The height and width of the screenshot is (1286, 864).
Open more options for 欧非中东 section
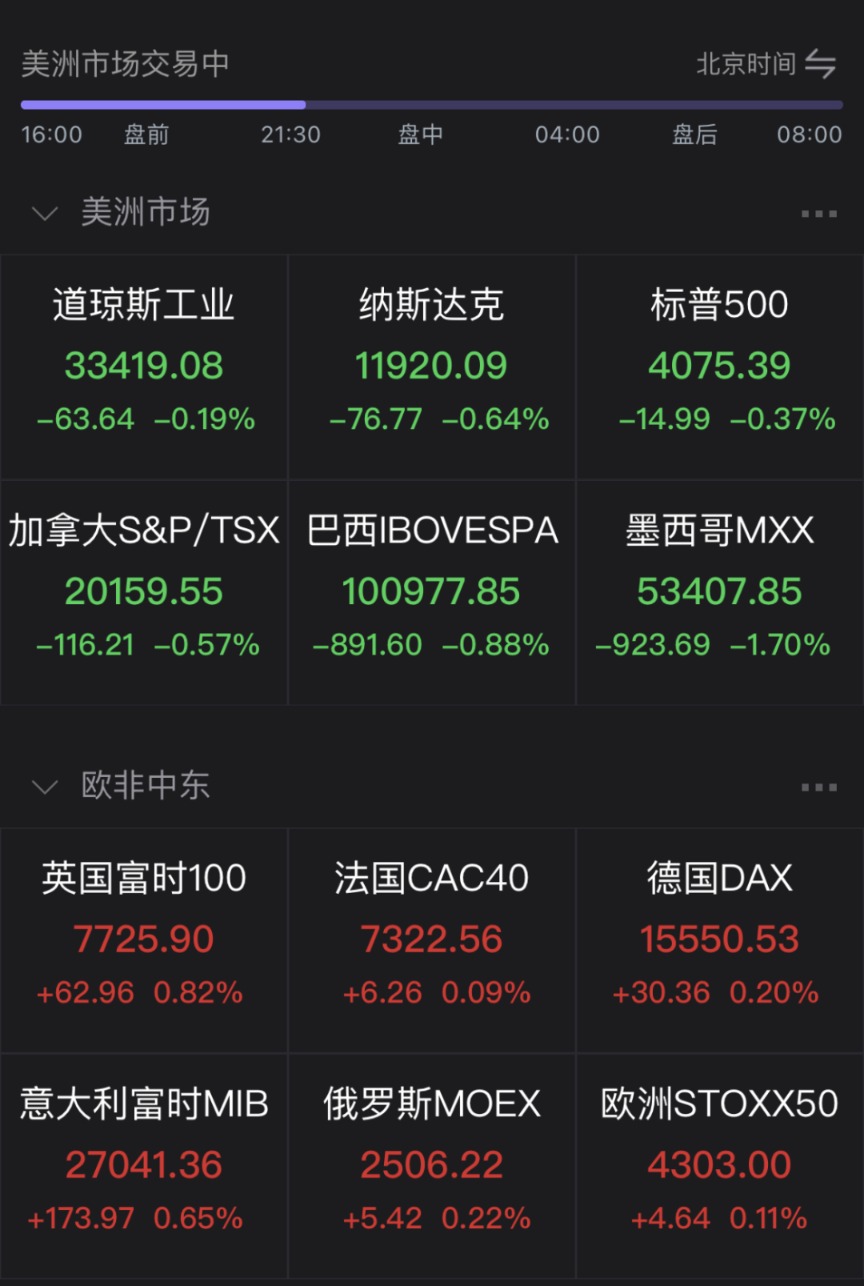click(x=820, y=786)
